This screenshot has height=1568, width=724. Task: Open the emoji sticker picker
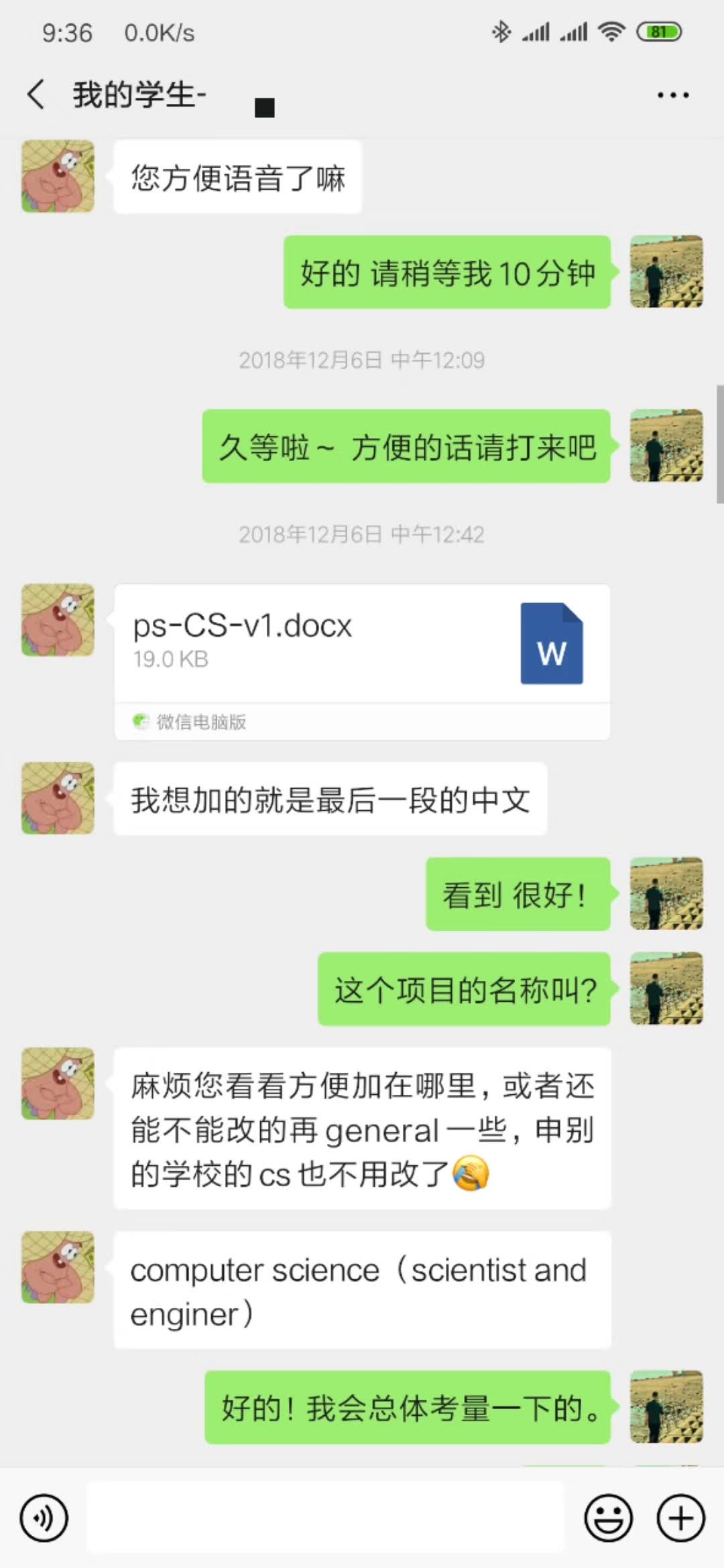coord(608,1518)
